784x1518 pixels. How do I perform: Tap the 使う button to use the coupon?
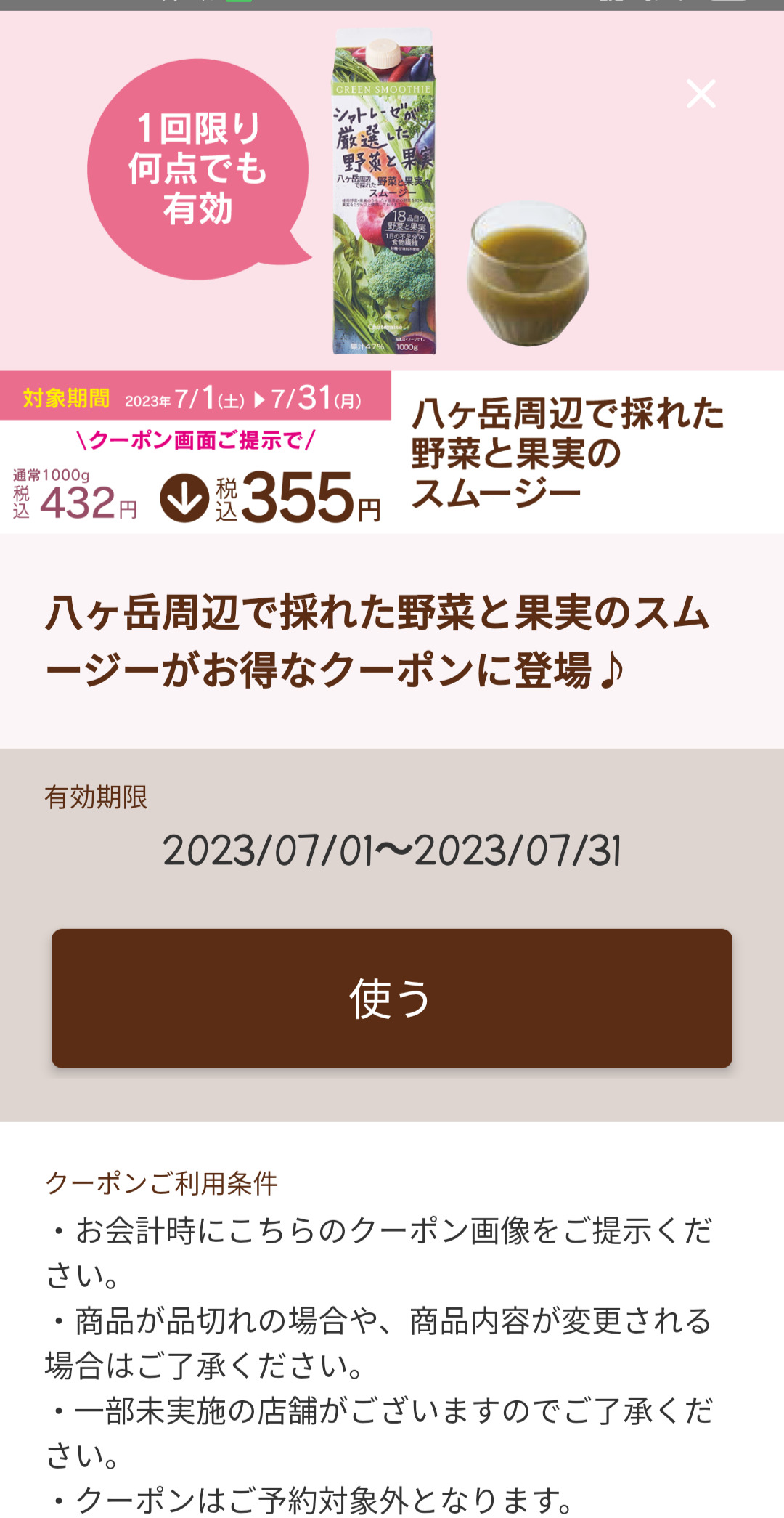[x=392, y=998]
